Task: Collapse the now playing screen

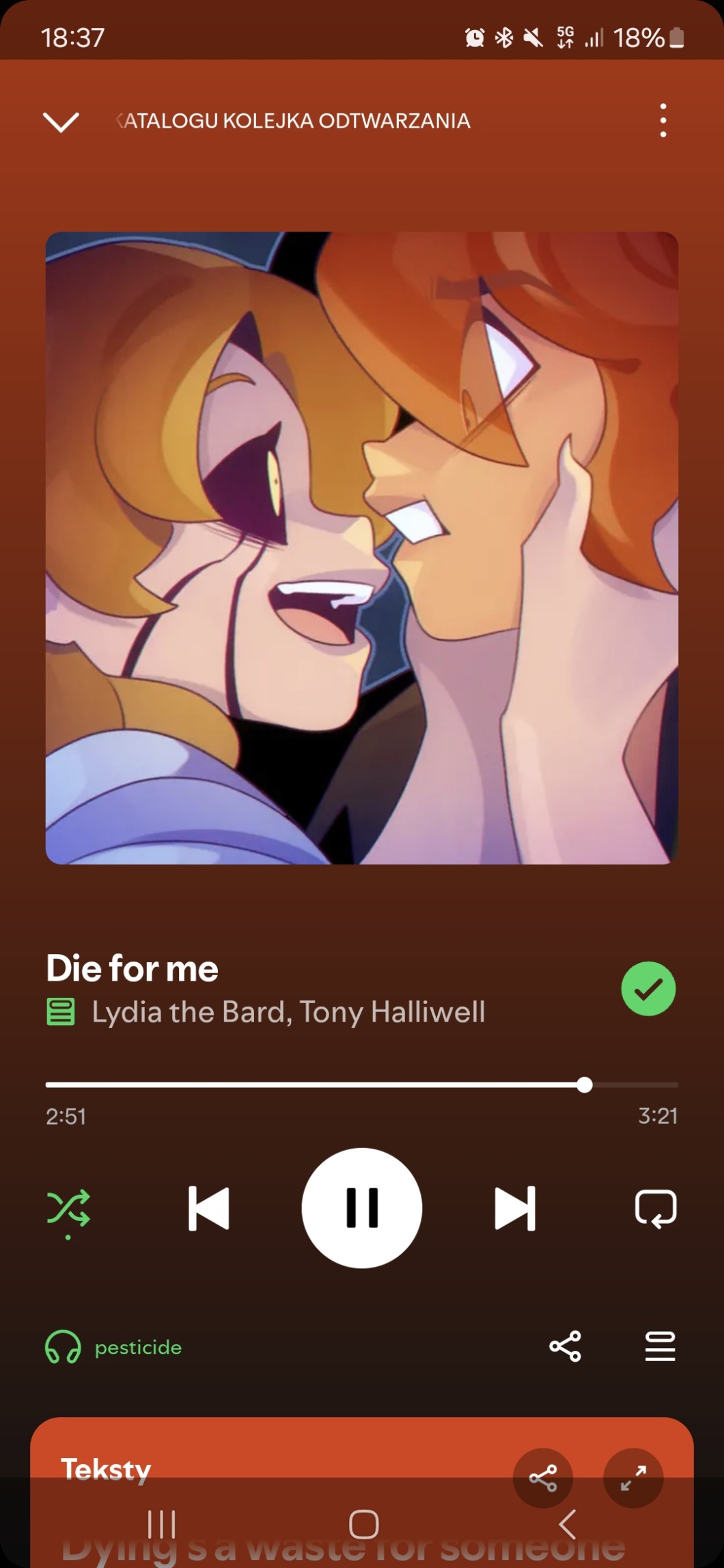Action: [61, 122]
